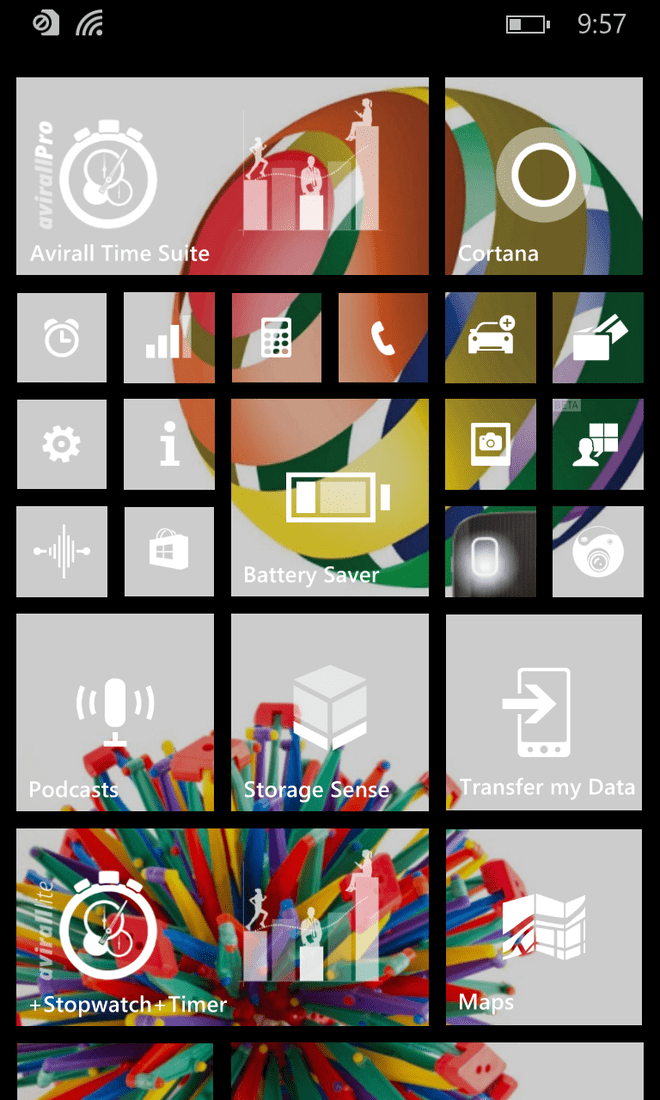This screenshot has height=1100, width=660.
Task: Open the car with plus tile
Action: click(490, 338)
